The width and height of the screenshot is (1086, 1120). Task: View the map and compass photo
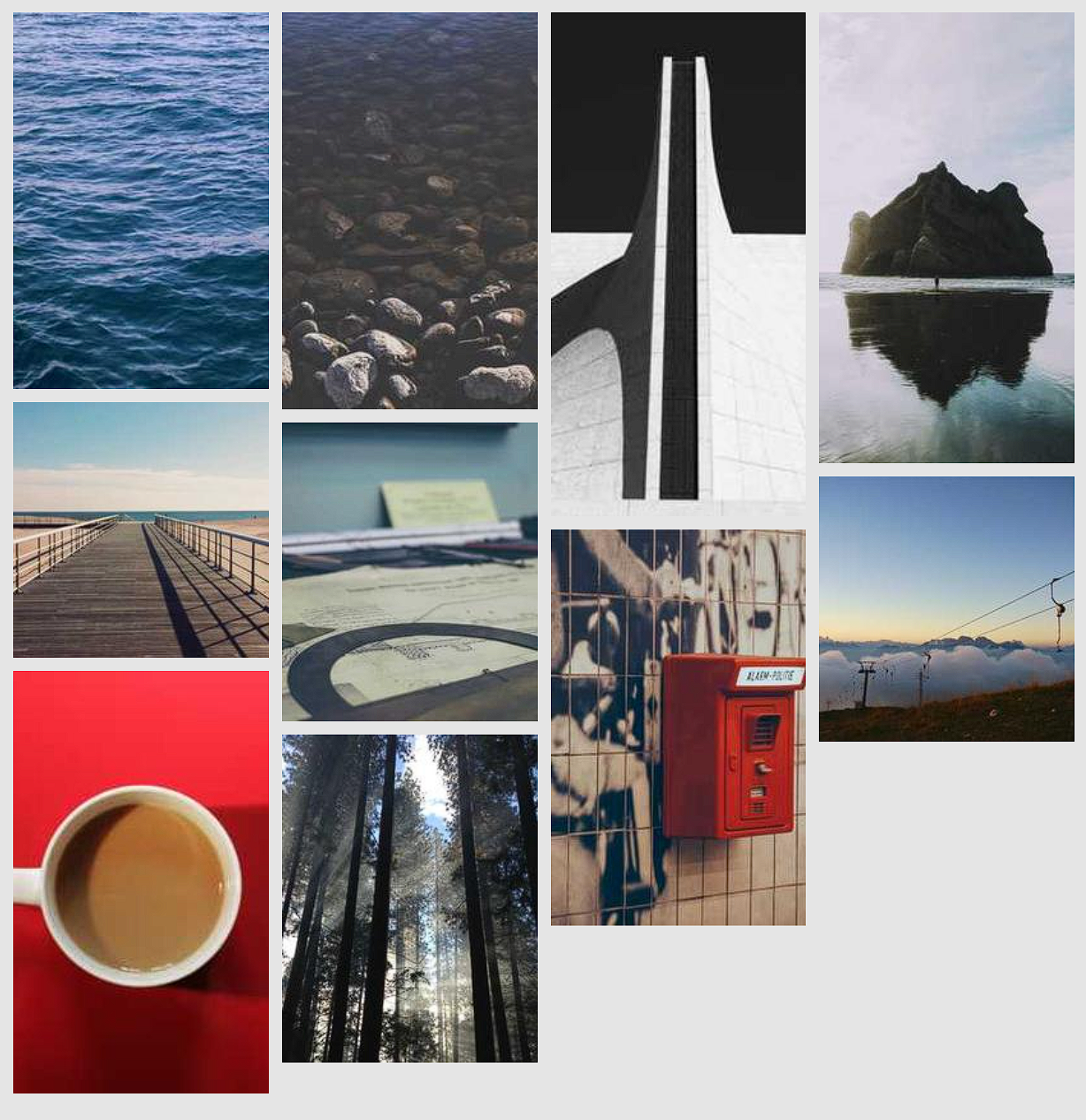(409, 572)
